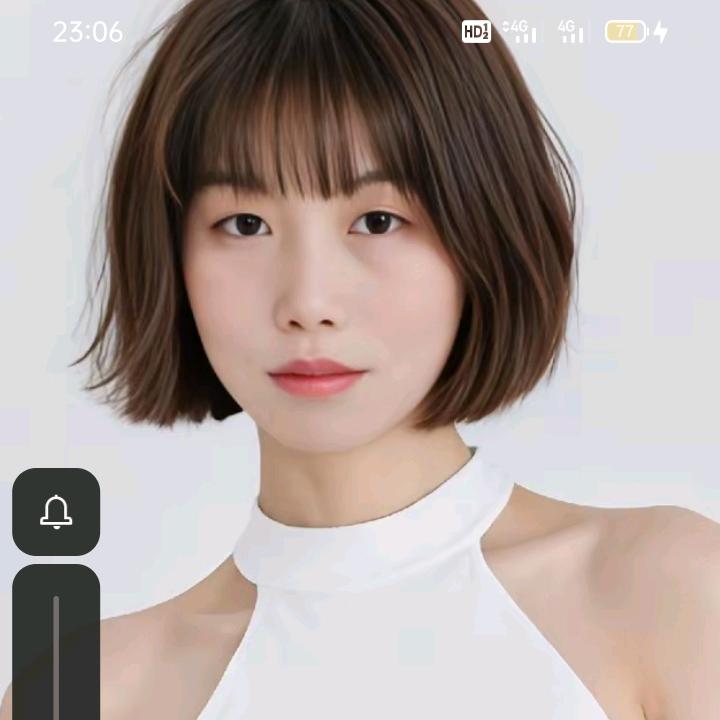Tap the bell ringer mode button
The image size is (720, 720).
coord(56,511)
